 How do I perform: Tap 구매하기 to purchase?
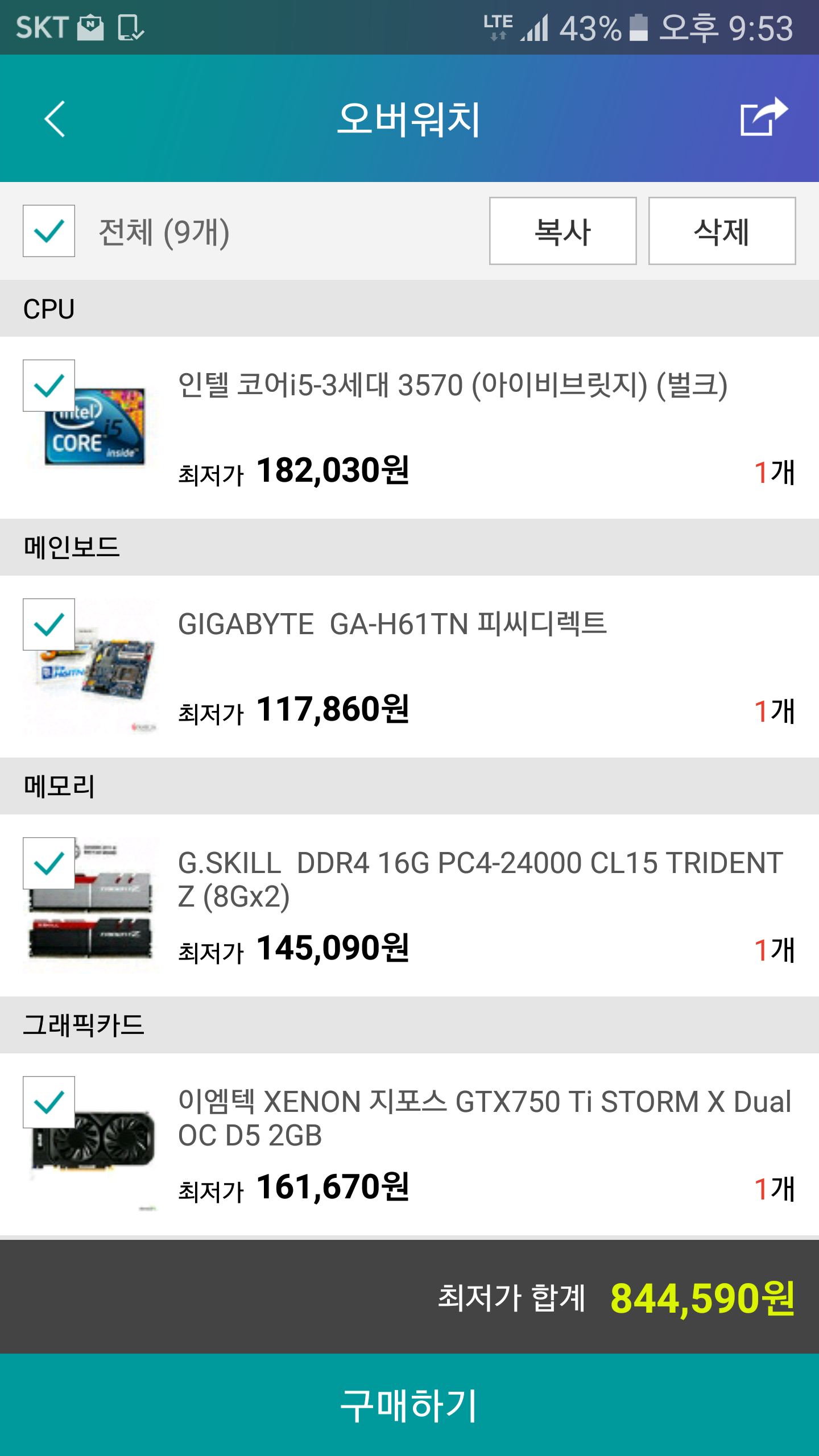(409, 1405)
